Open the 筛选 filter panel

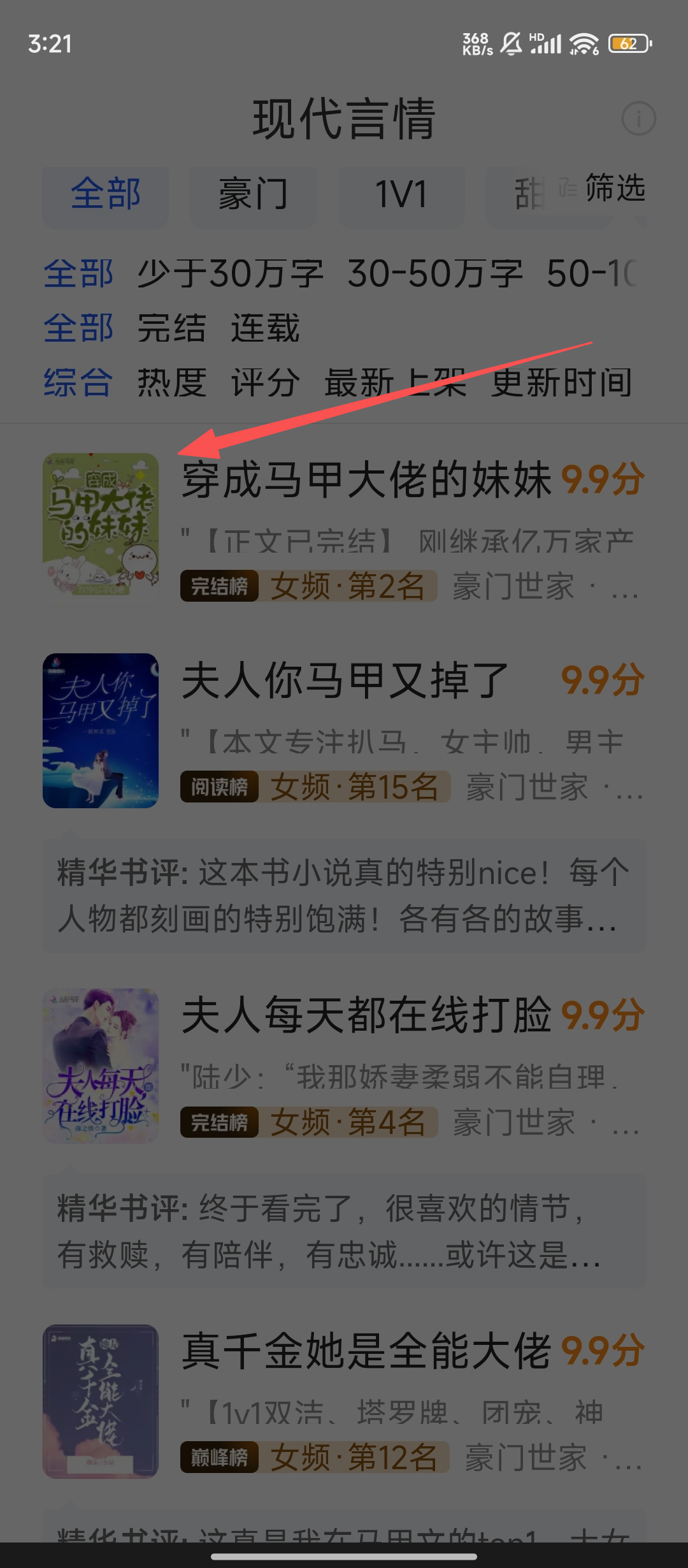(603, 189)
